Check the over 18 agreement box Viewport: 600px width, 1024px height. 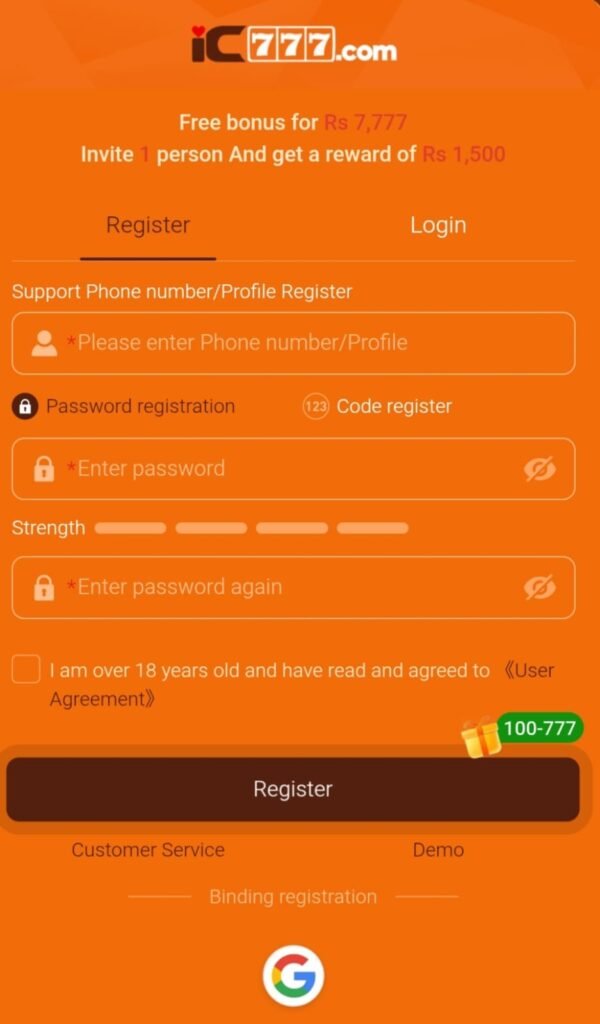click(26, 670)
